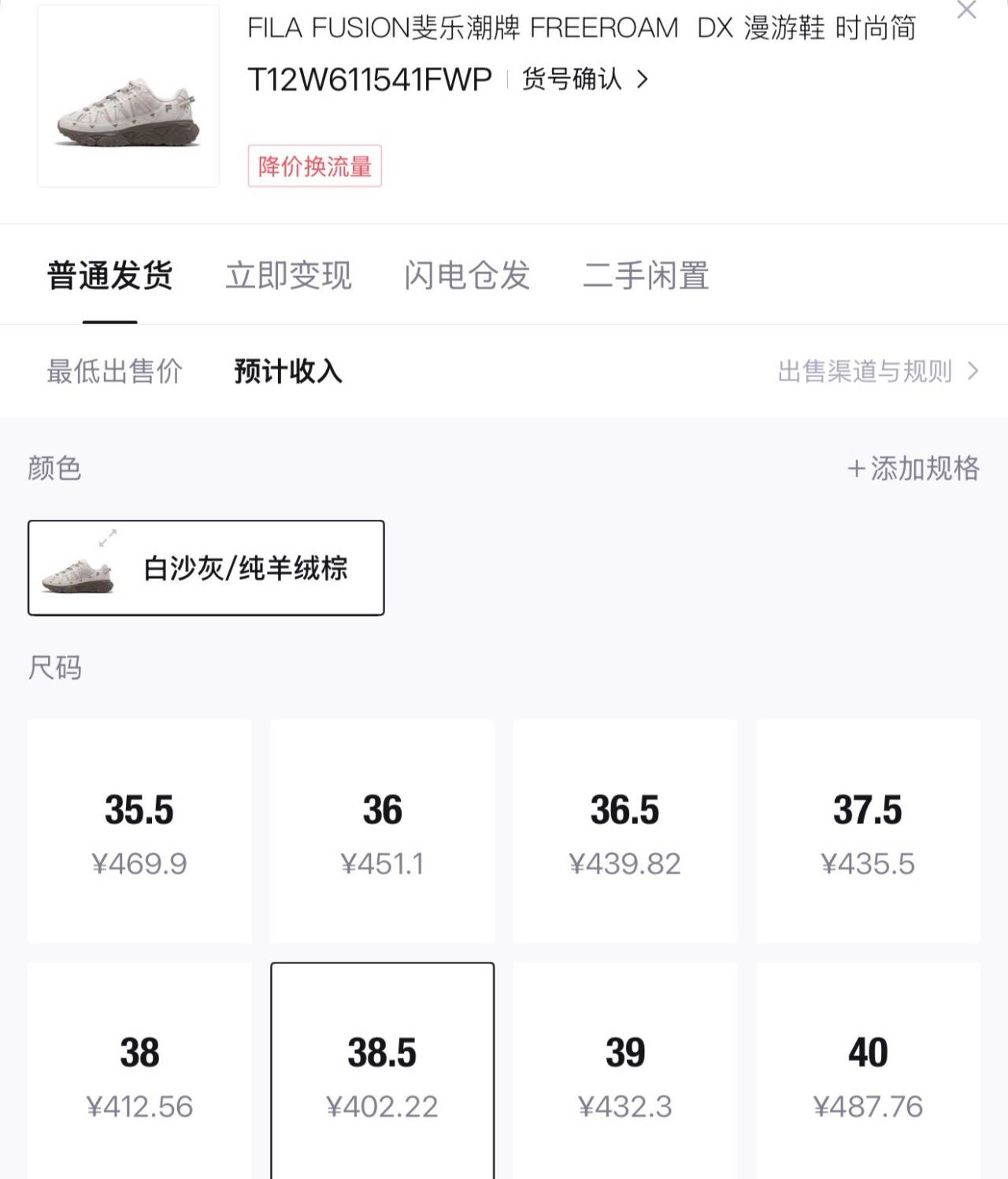
Task: Pick size 37.5
Action: [x=868, y=831]
